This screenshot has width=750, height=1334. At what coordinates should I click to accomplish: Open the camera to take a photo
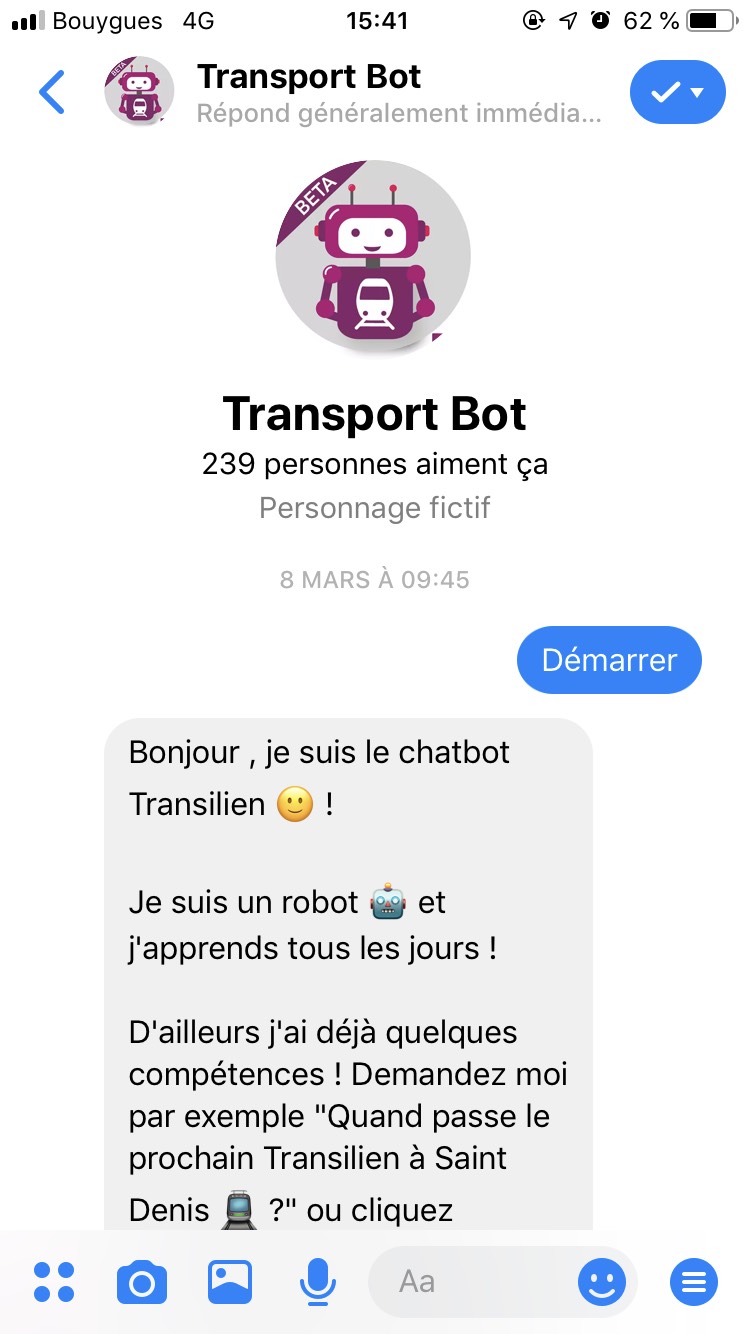tap(141, 1281)
